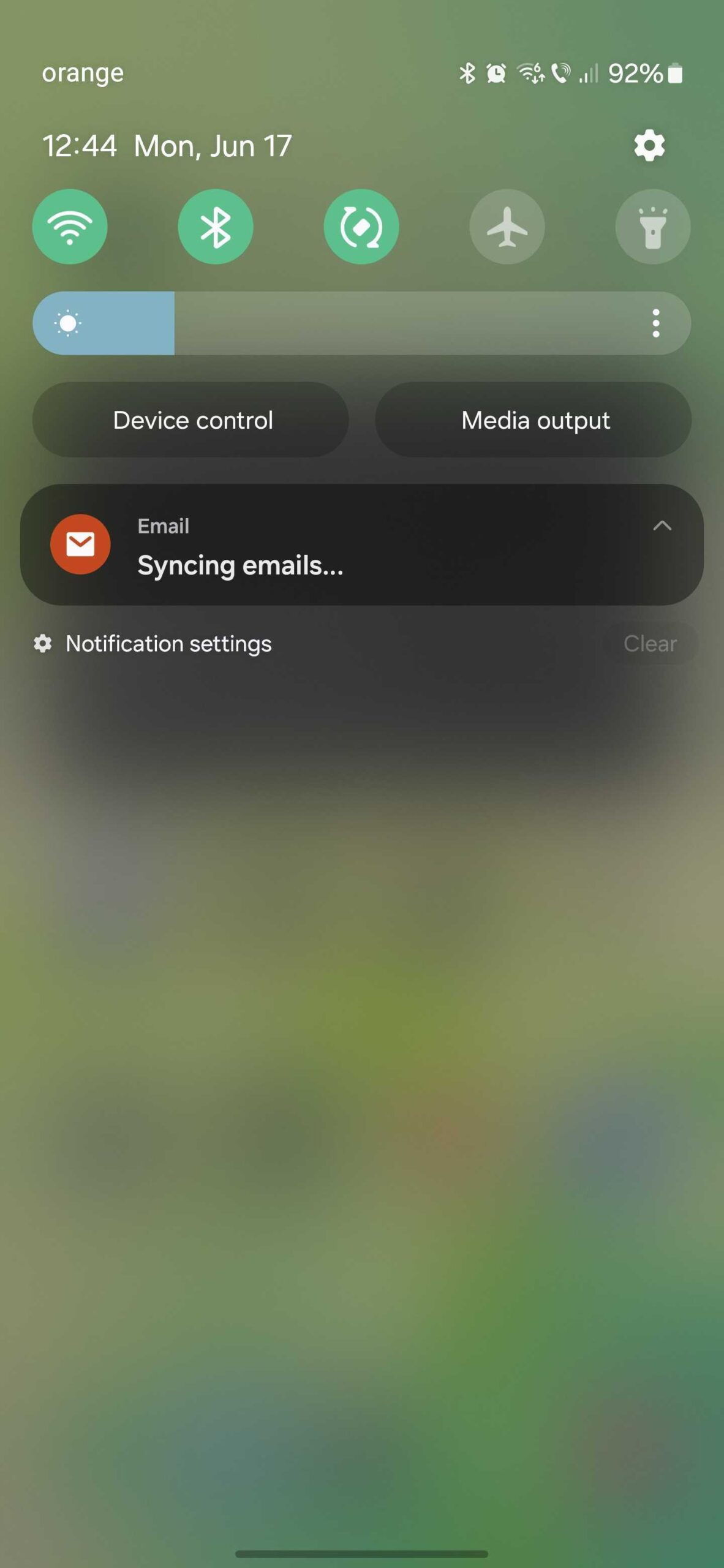Turn off Wi-Fi quick toggle
The height and width of the screenshot is (1568, 724).
click(x=70, y=227)
